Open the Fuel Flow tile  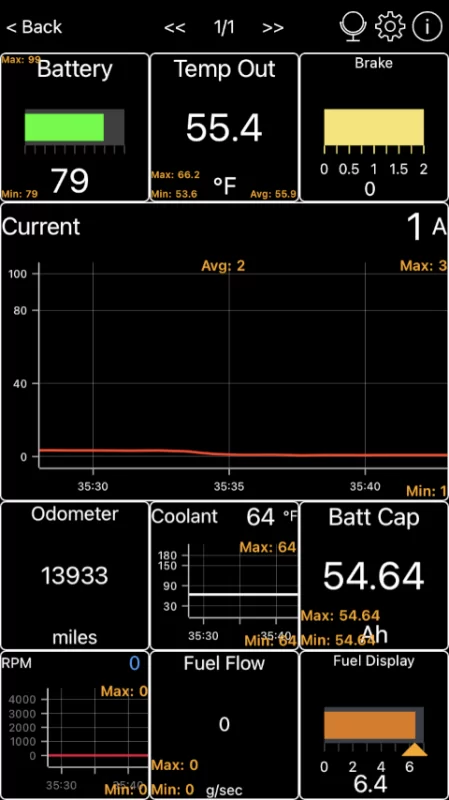(x=224, y=725)
